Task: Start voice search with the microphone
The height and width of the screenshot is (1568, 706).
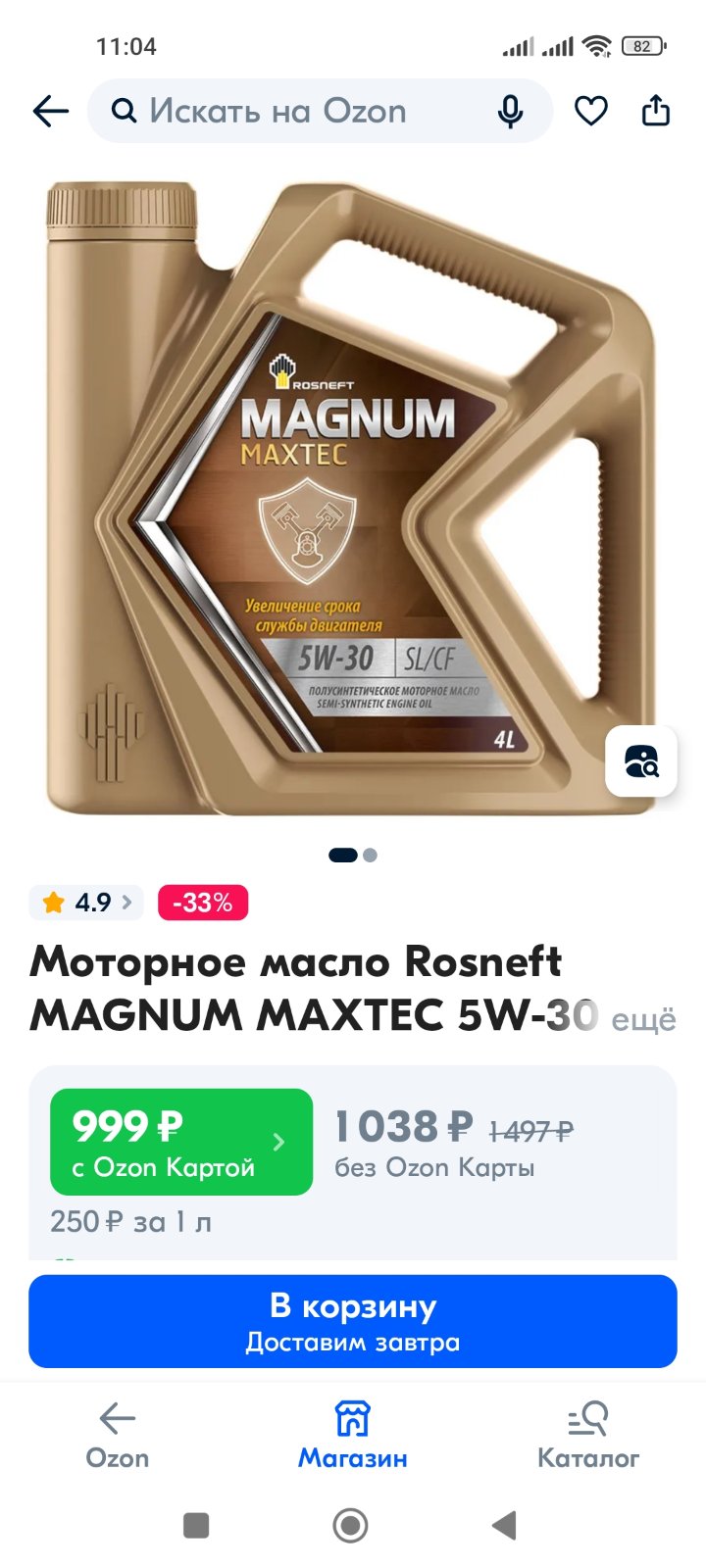Action: tap(510, 112)
